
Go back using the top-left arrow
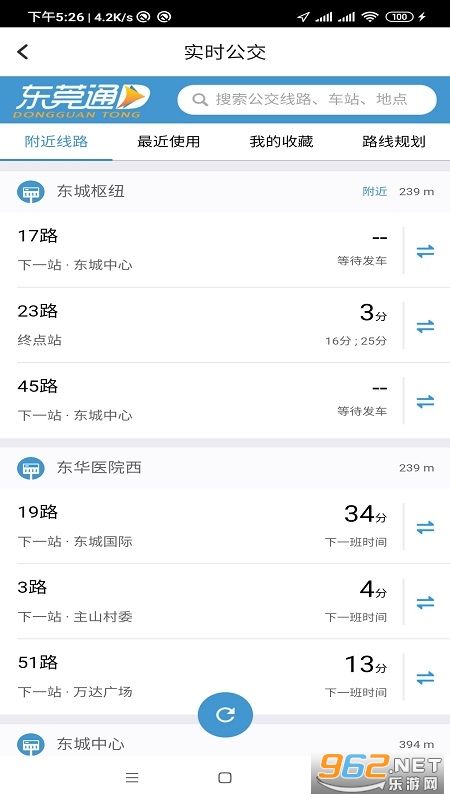23,52
